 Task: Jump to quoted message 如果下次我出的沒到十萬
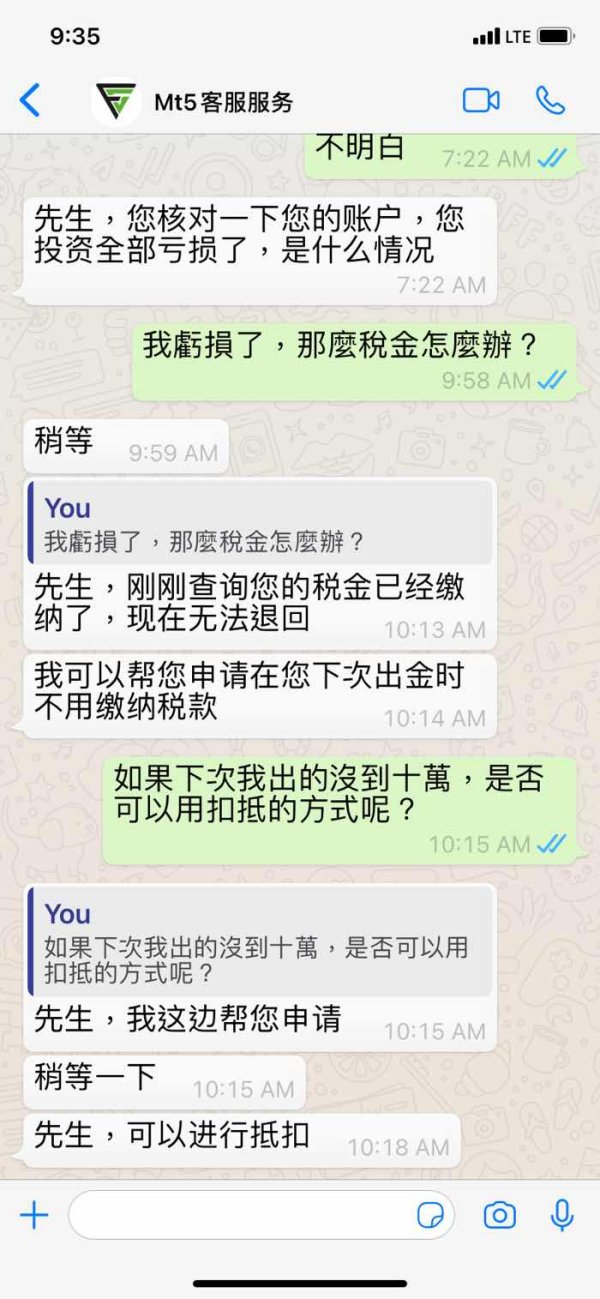click(x=261, y=940)
